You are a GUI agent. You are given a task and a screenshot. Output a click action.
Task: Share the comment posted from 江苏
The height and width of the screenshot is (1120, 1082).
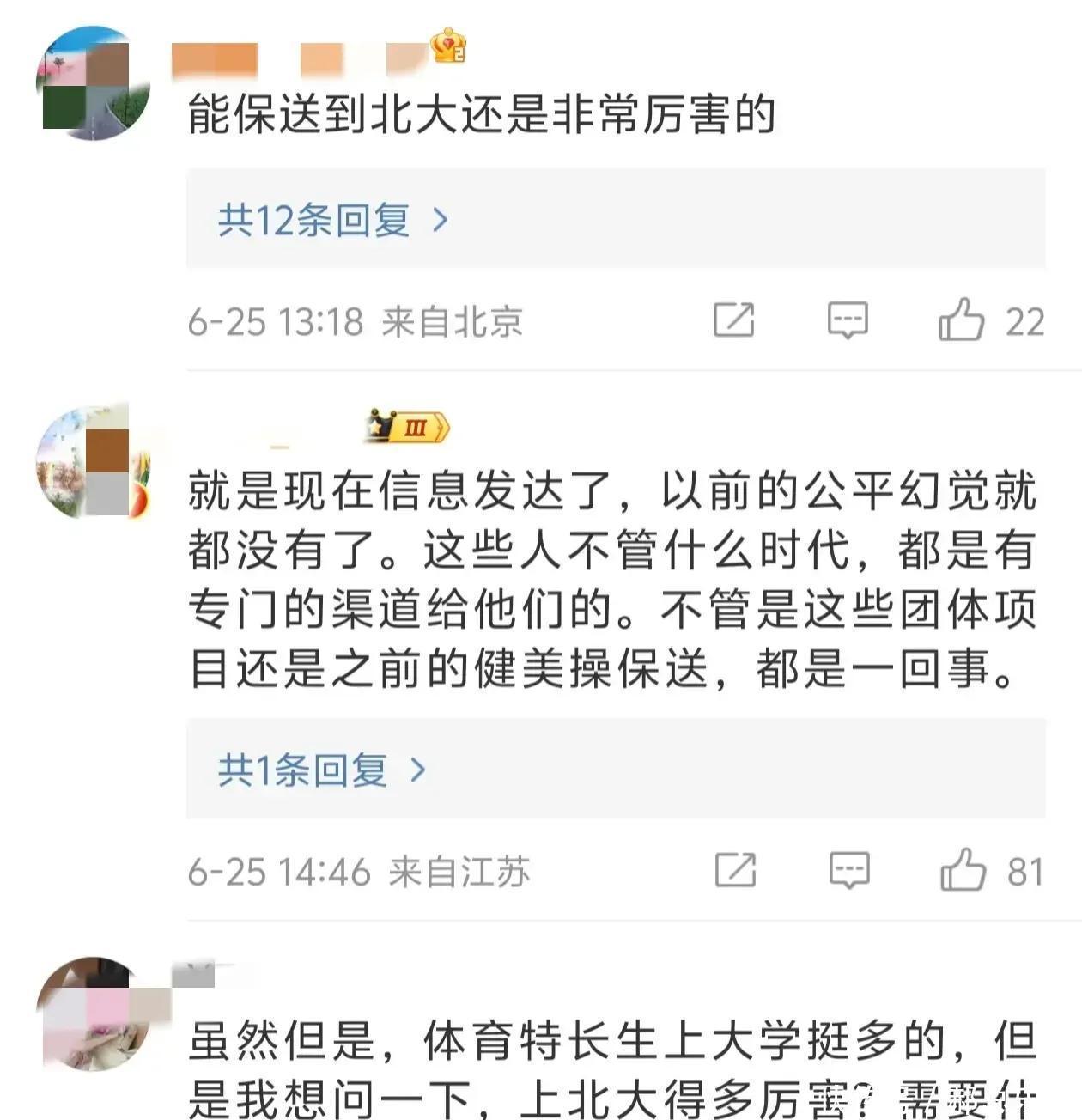[x=735, y=870]
